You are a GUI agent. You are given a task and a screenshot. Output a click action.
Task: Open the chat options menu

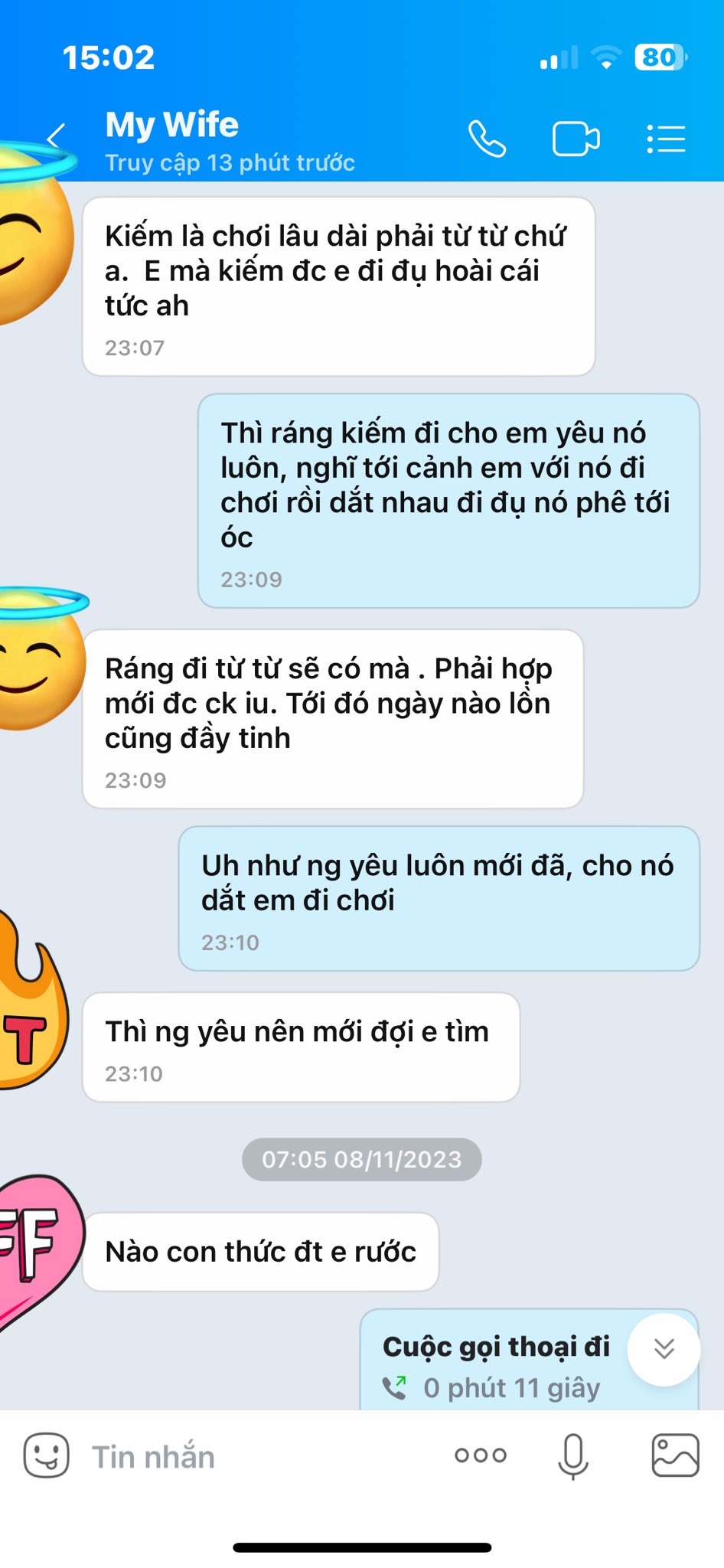click(665, 139)
